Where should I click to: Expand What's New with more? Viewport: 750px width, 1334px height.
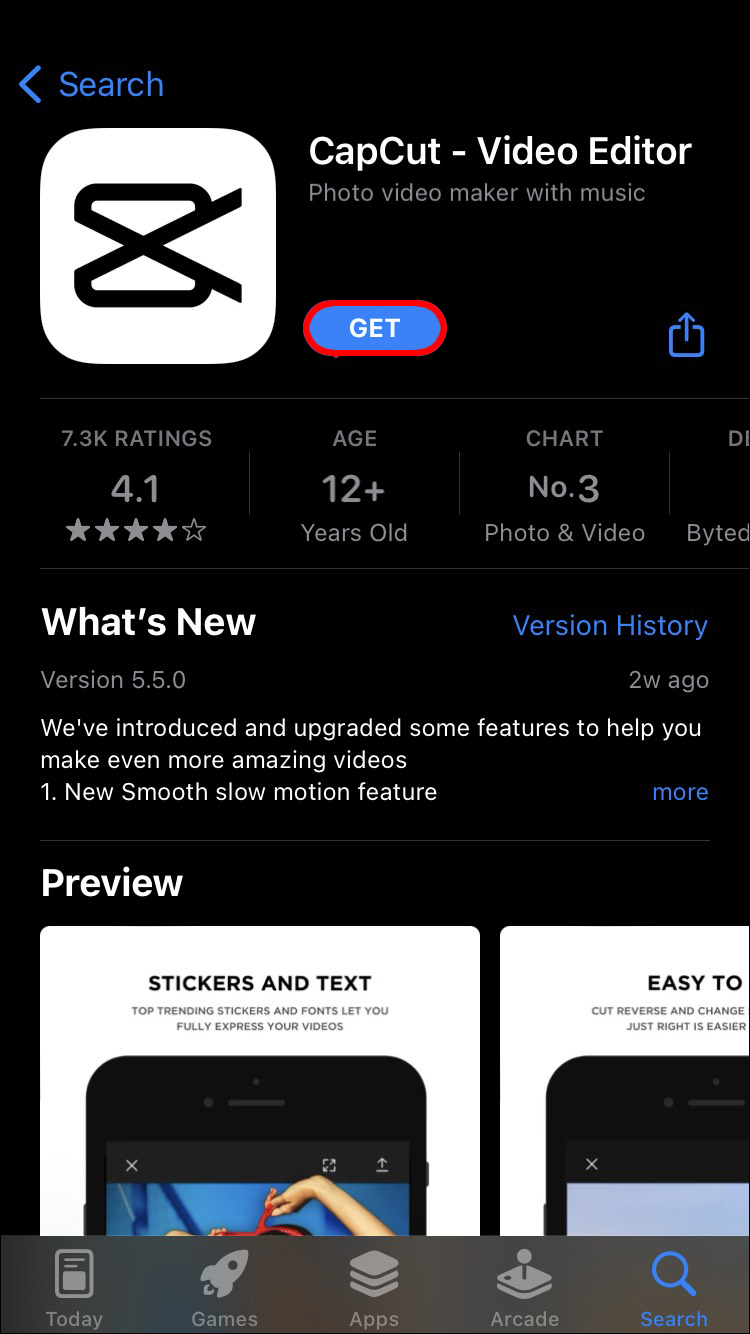(x=680, y=792)
